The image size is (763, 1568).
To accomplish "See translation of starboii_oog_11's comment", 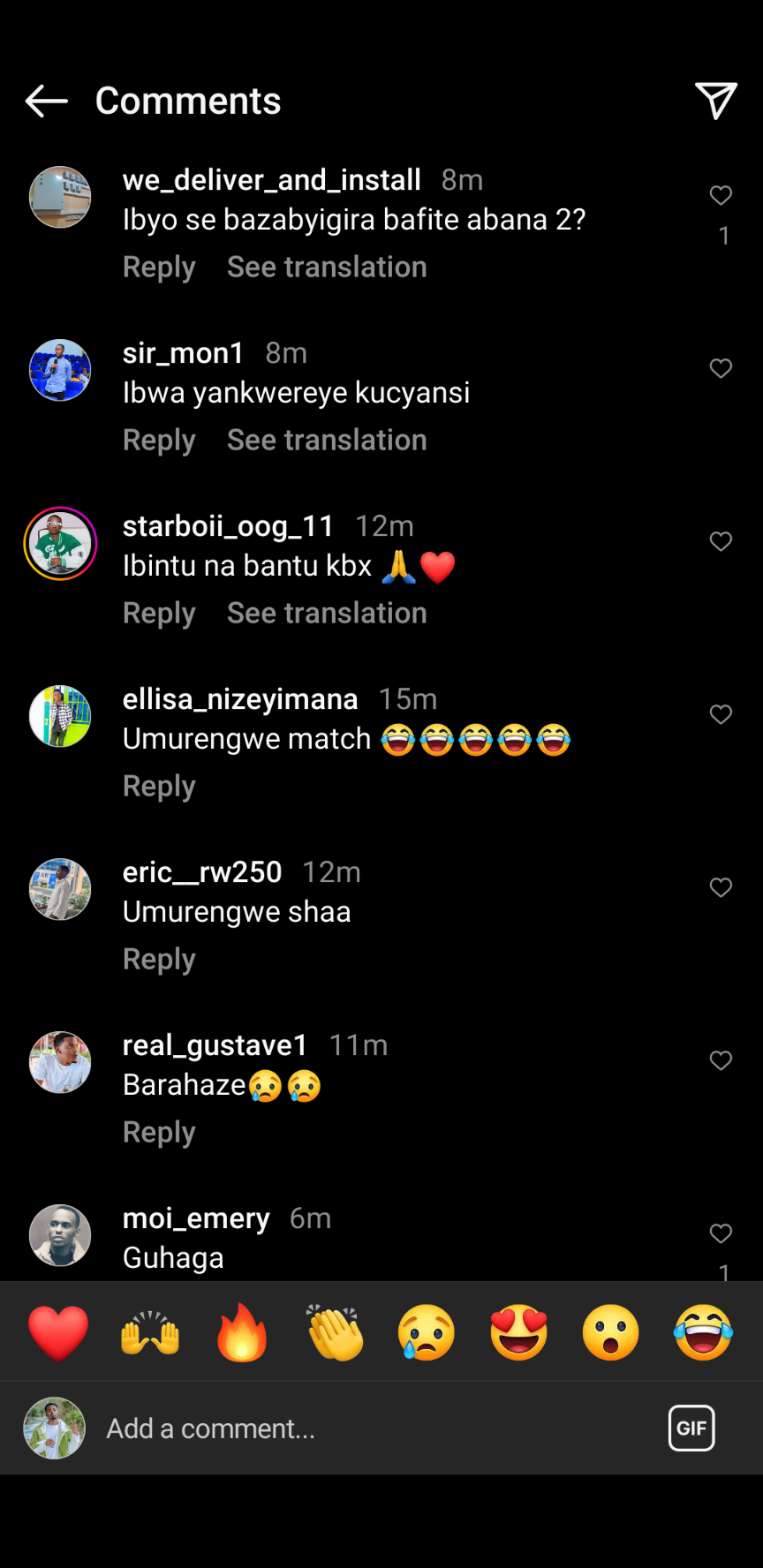I will [327, 613].
